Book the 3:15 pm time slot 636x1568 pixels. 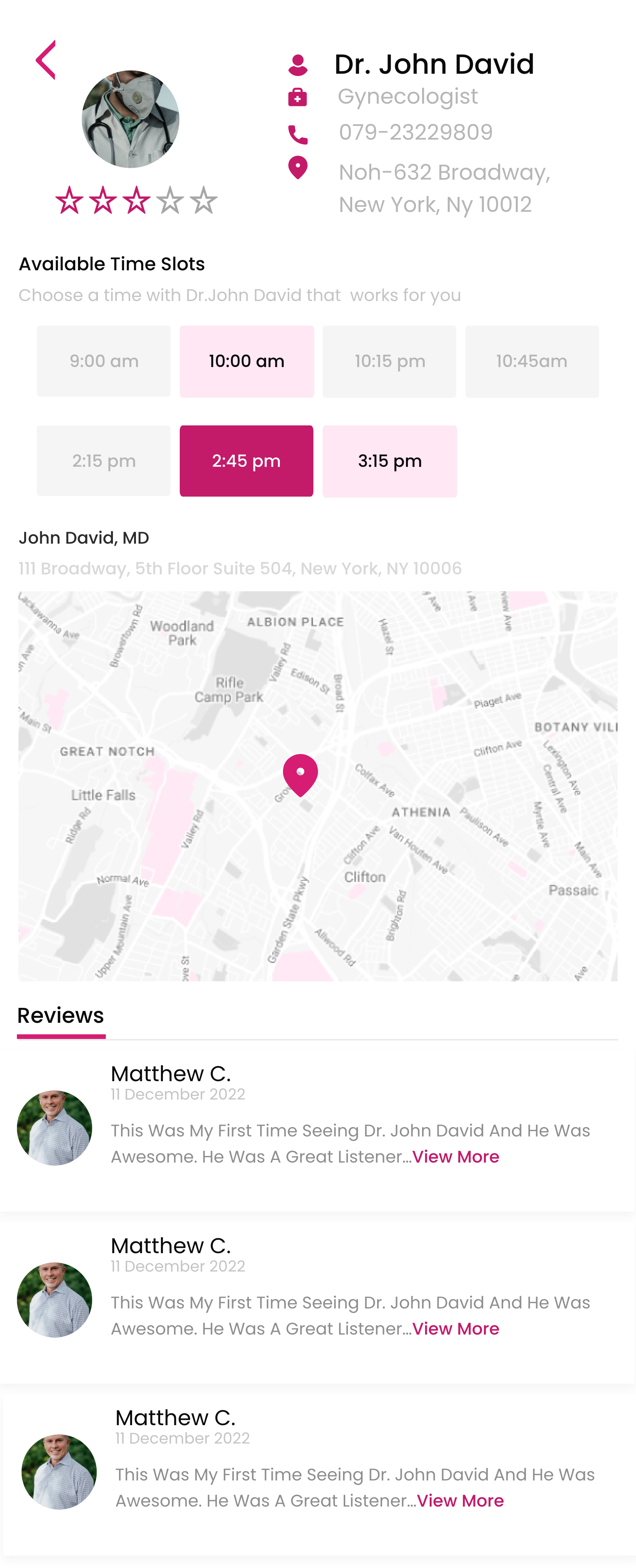389,461
